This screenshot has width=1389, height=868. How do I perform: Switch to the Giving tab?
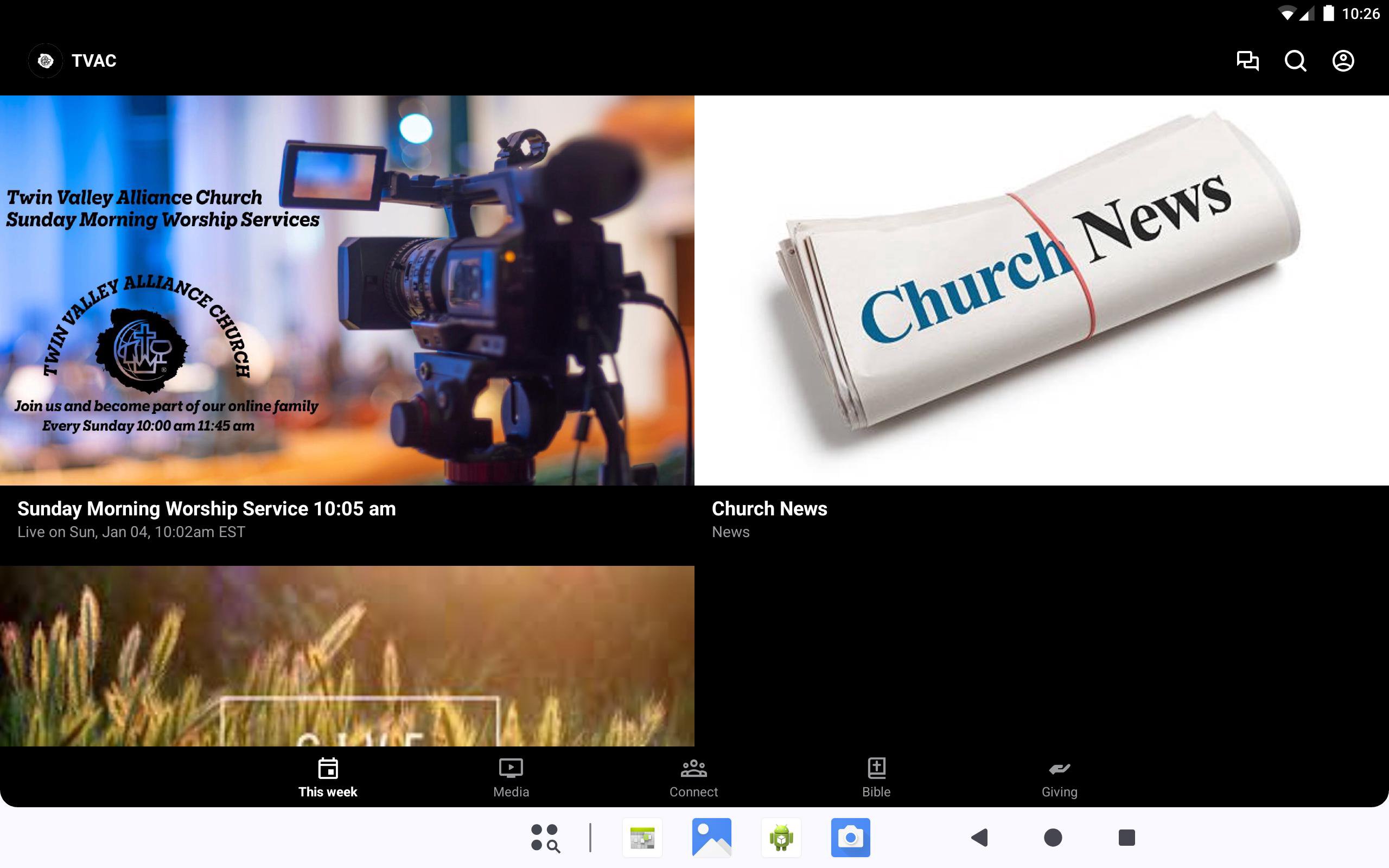[1059, 778]
